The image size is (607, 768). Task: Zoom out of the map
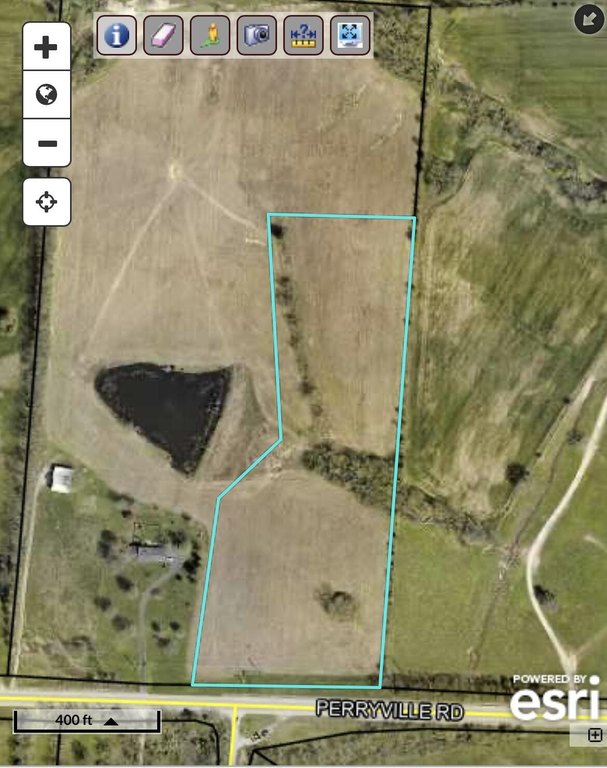[46, 143]
